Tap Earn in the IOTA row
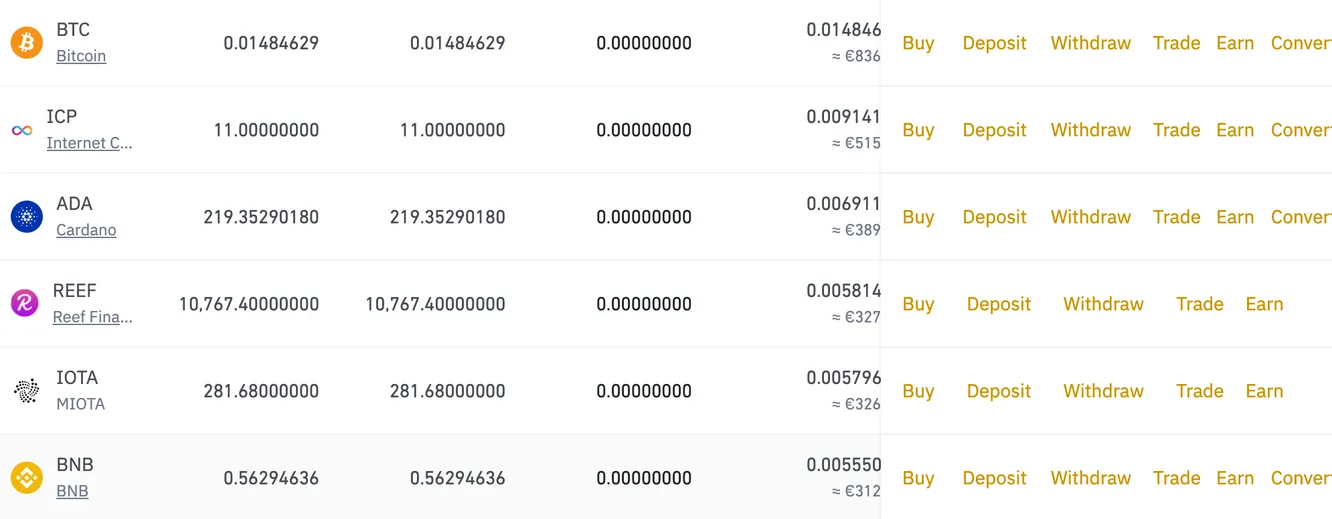The height and width of the screenshot is (519, 1332). [1264, 391]
